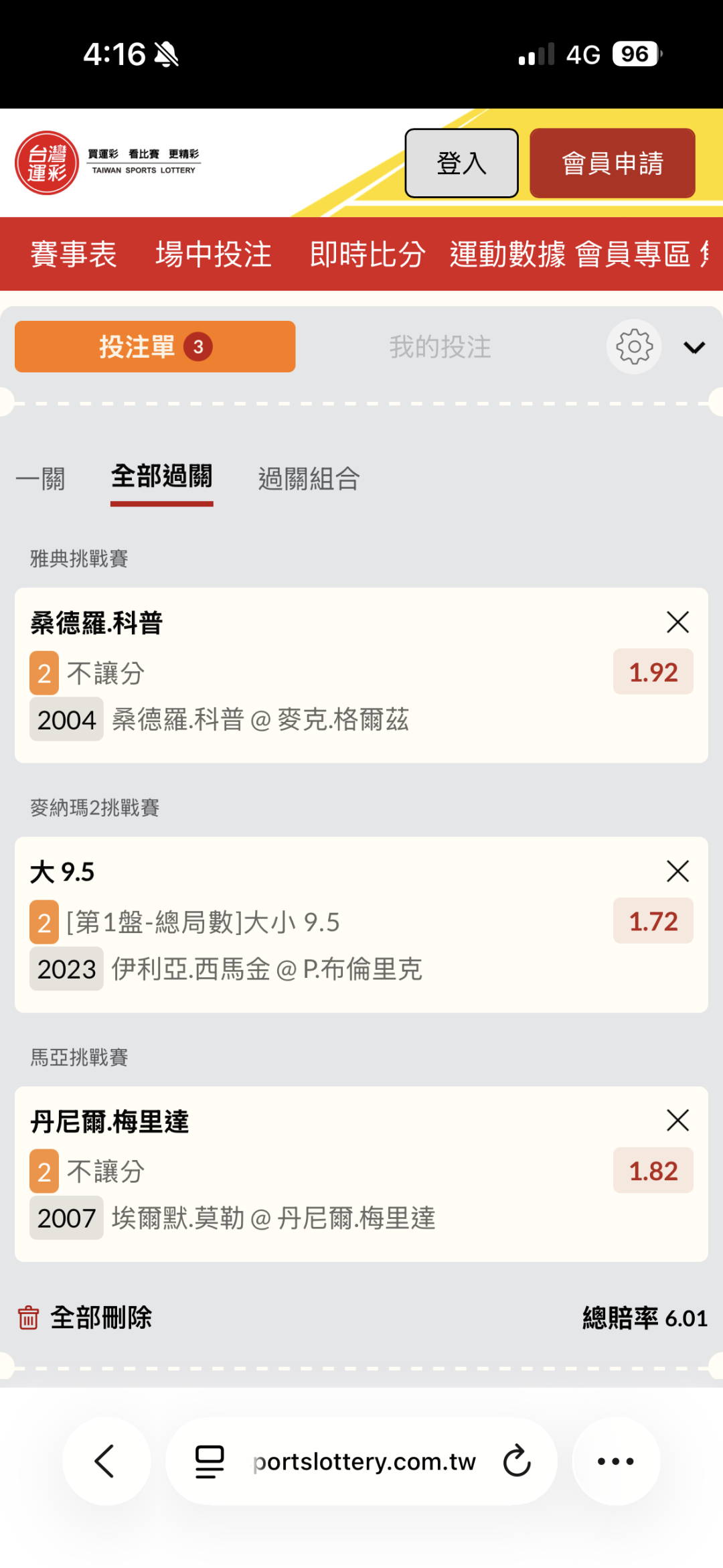Collapse the bet slip with chevron
The width and height of the screenshot is (723, 1568).
(694, 347)
